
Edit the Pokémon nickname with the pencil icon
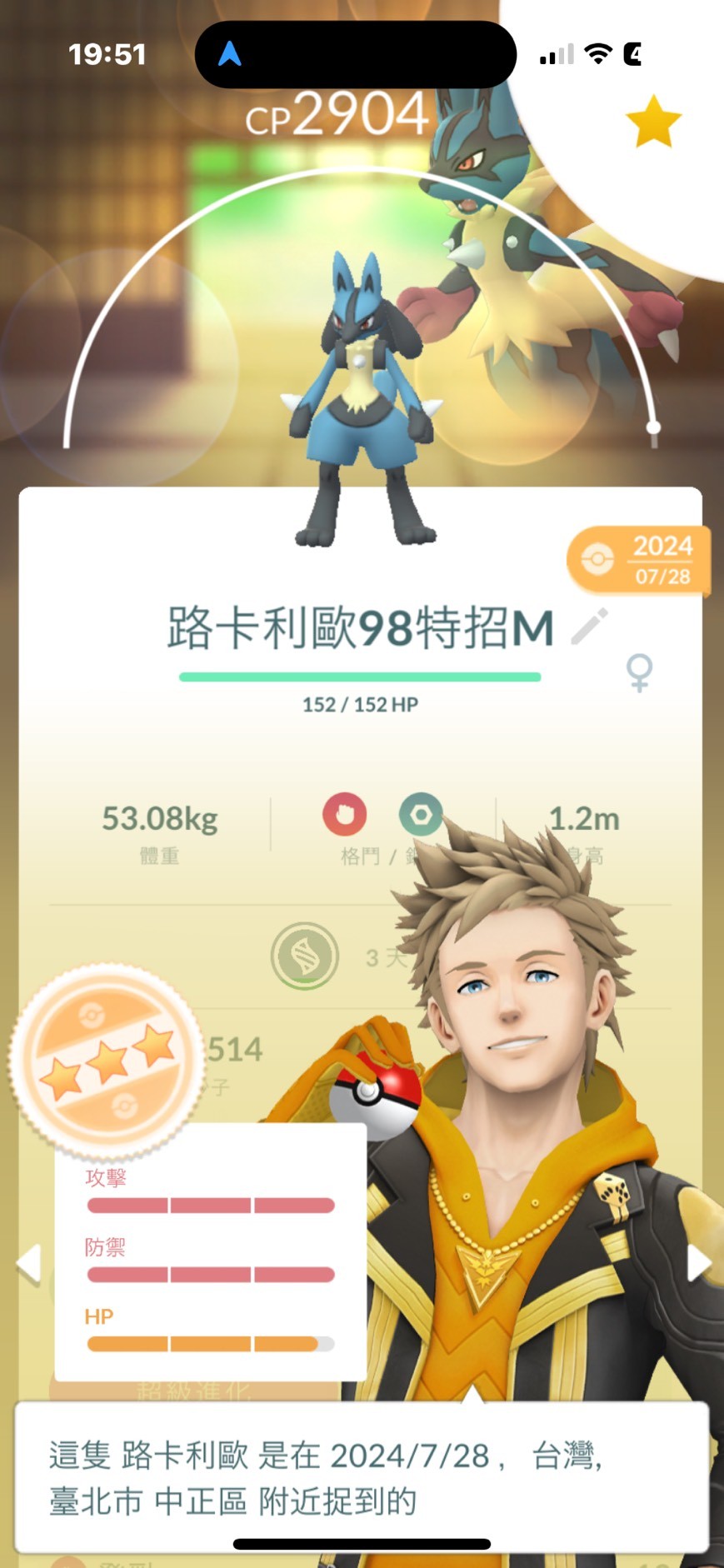click(x=590, y=627)
